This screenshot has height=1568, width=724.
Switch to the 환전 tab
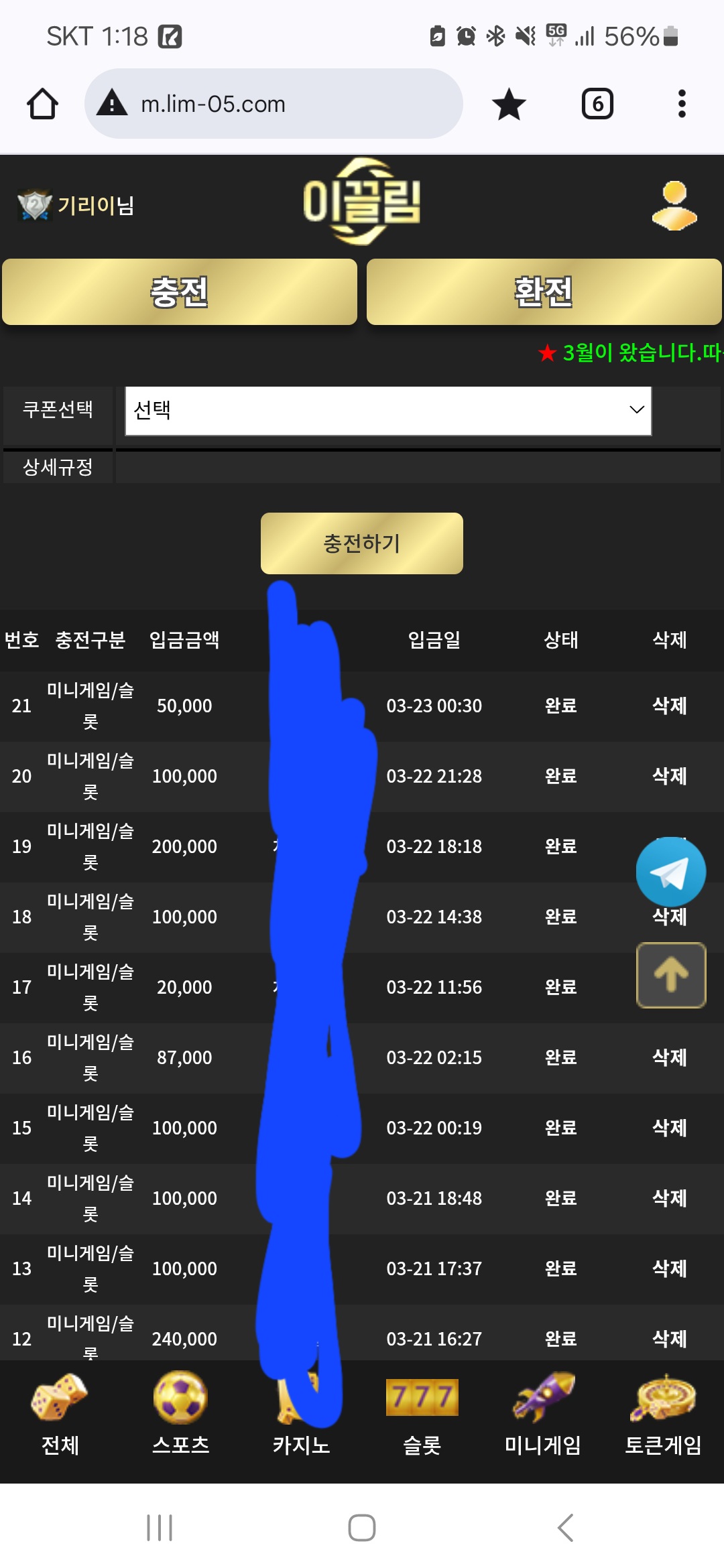pyautogui.click(x=544, y=292)
